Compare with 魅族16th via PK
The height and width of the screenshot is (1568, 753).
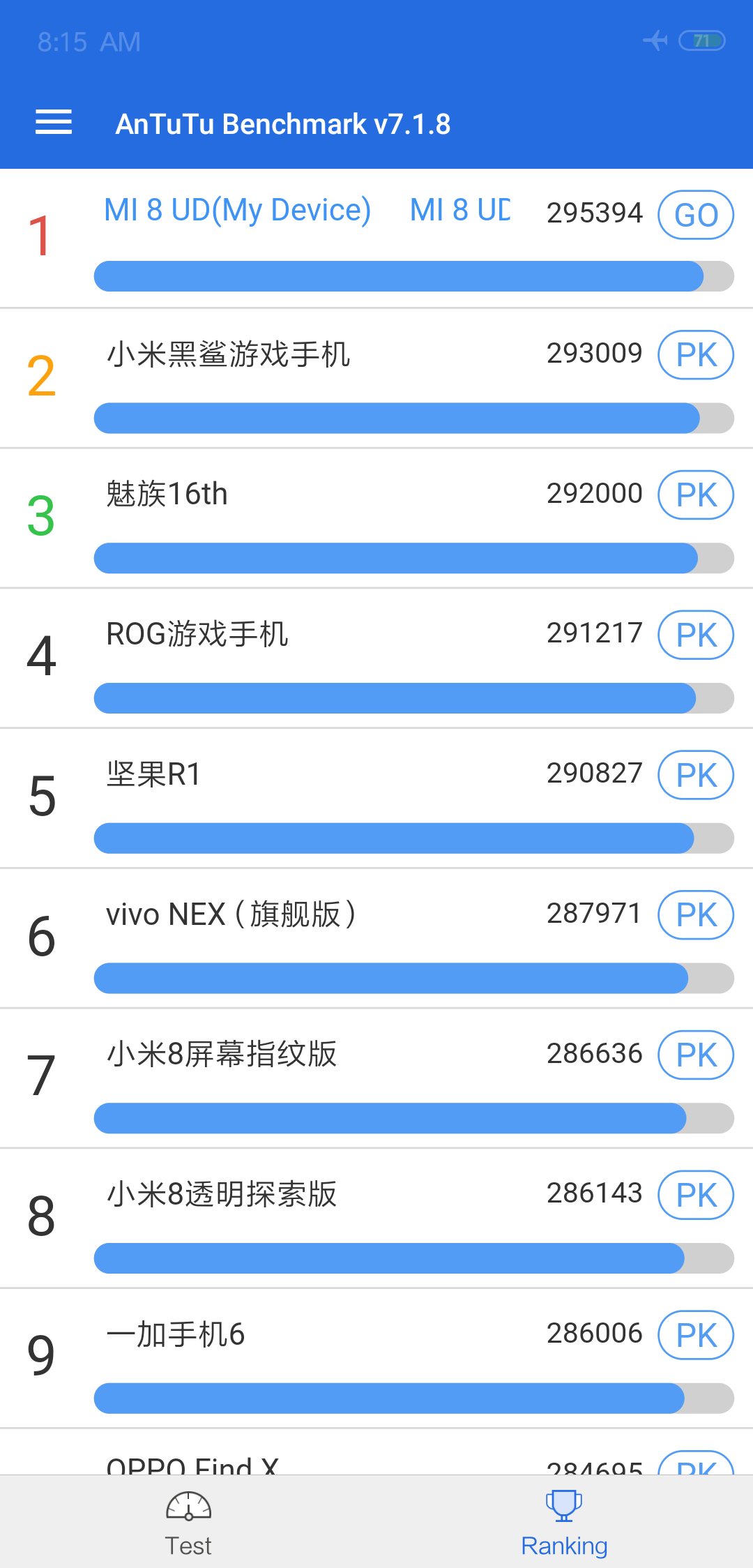pyautogui.click(x=696, y=495)
